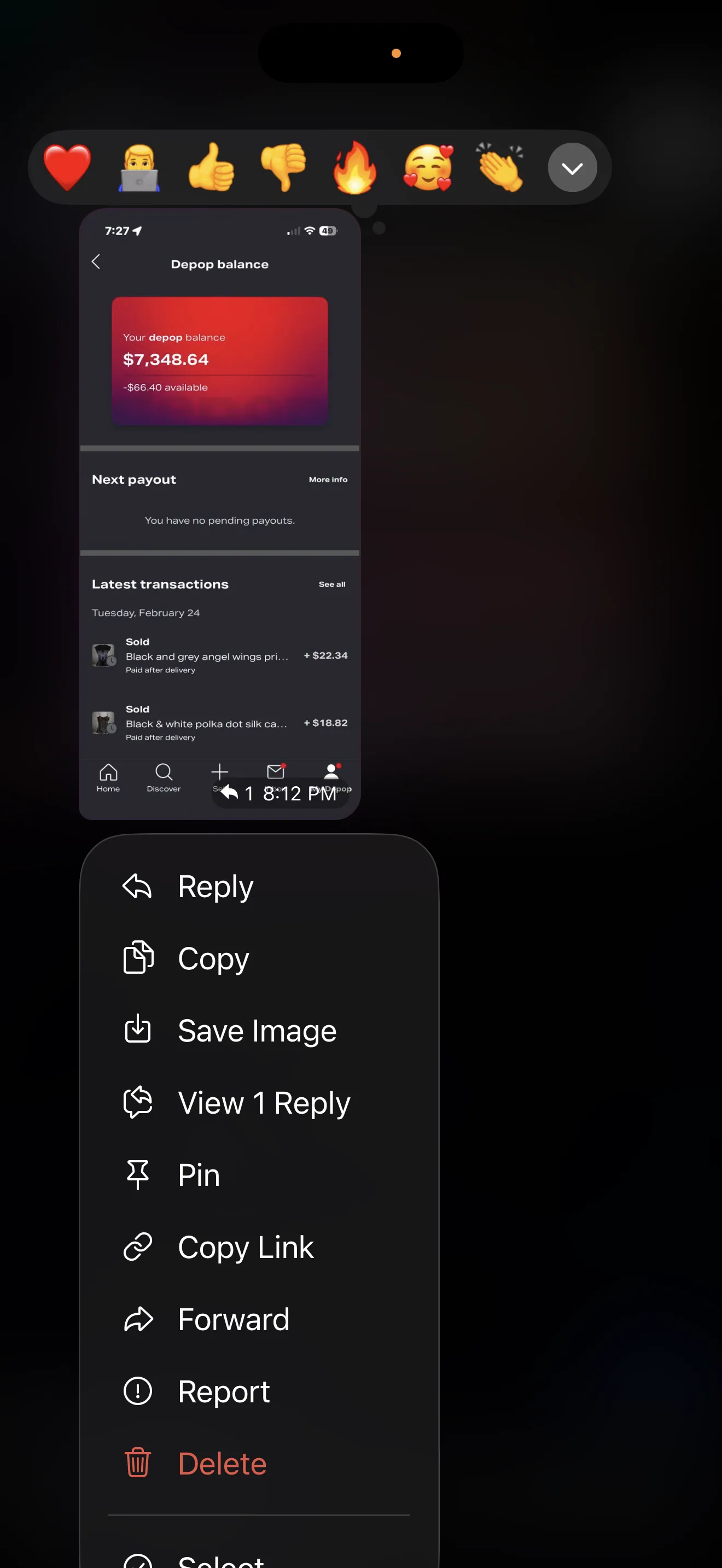
Task: React with the fire emoji
Action: 355,167
